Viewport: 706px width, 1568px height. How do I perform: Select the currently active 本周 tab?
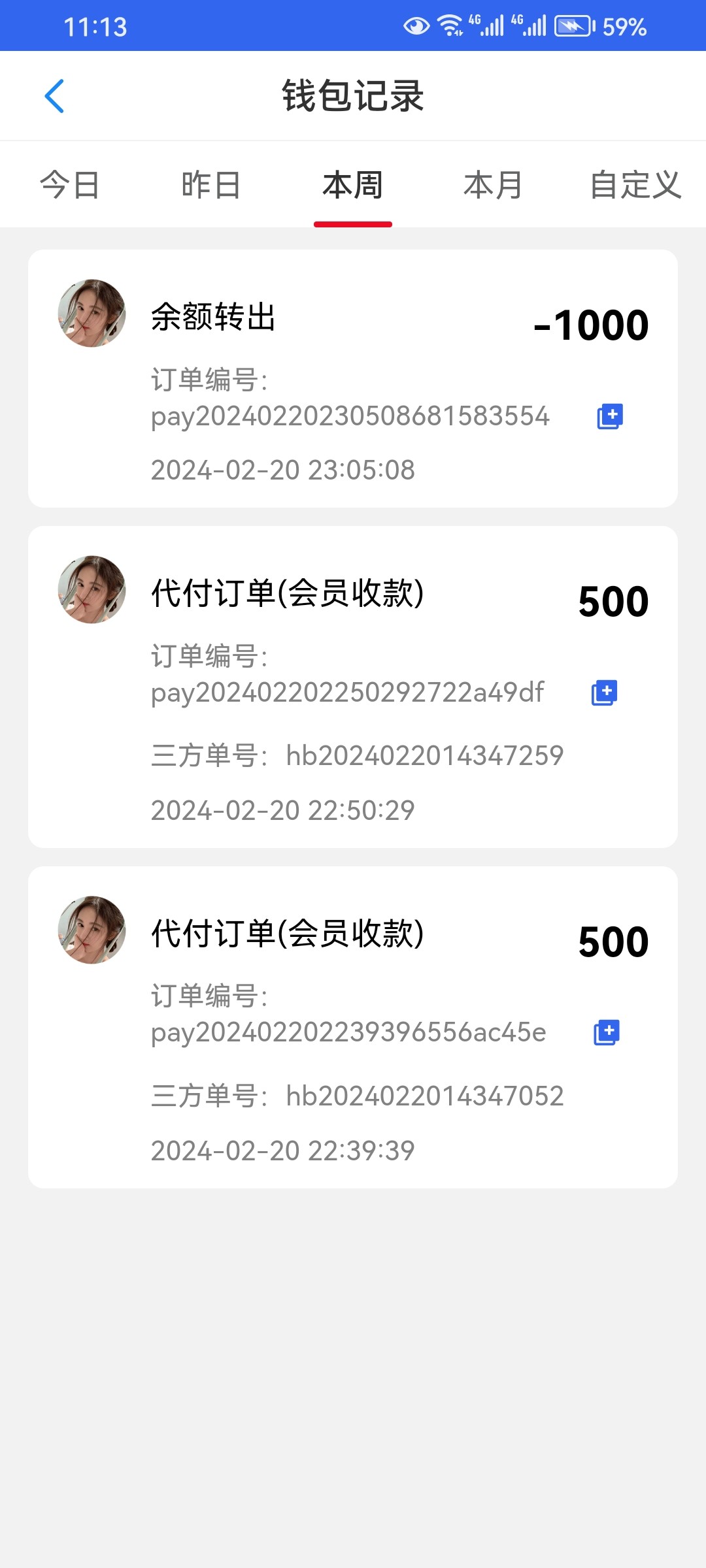[353, 185]
